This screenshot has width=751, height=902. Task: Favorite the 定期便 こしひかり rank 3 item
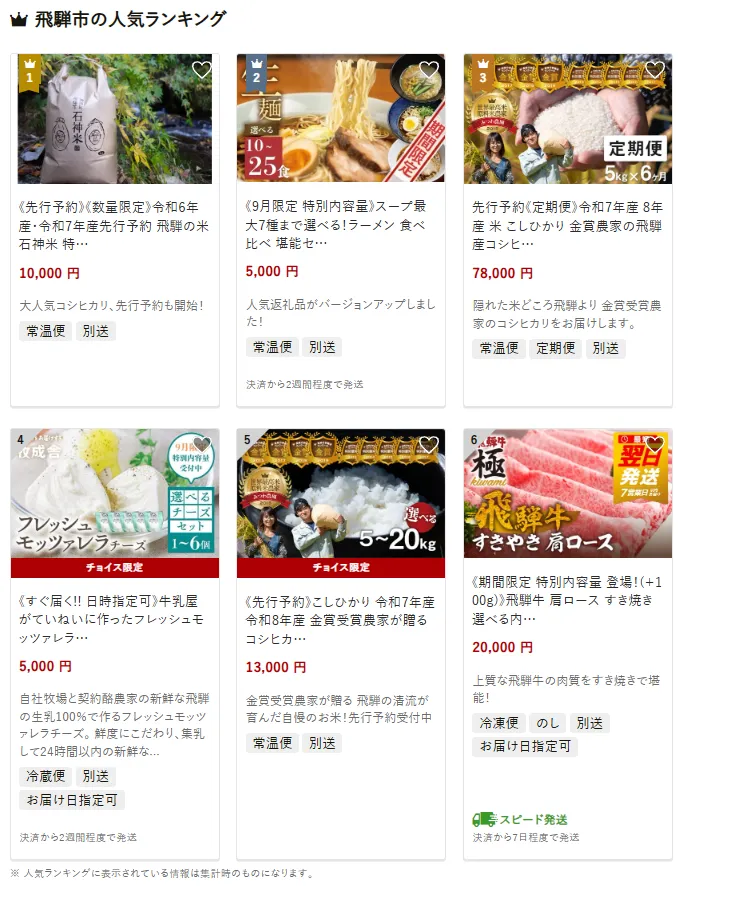coord(655,70)
